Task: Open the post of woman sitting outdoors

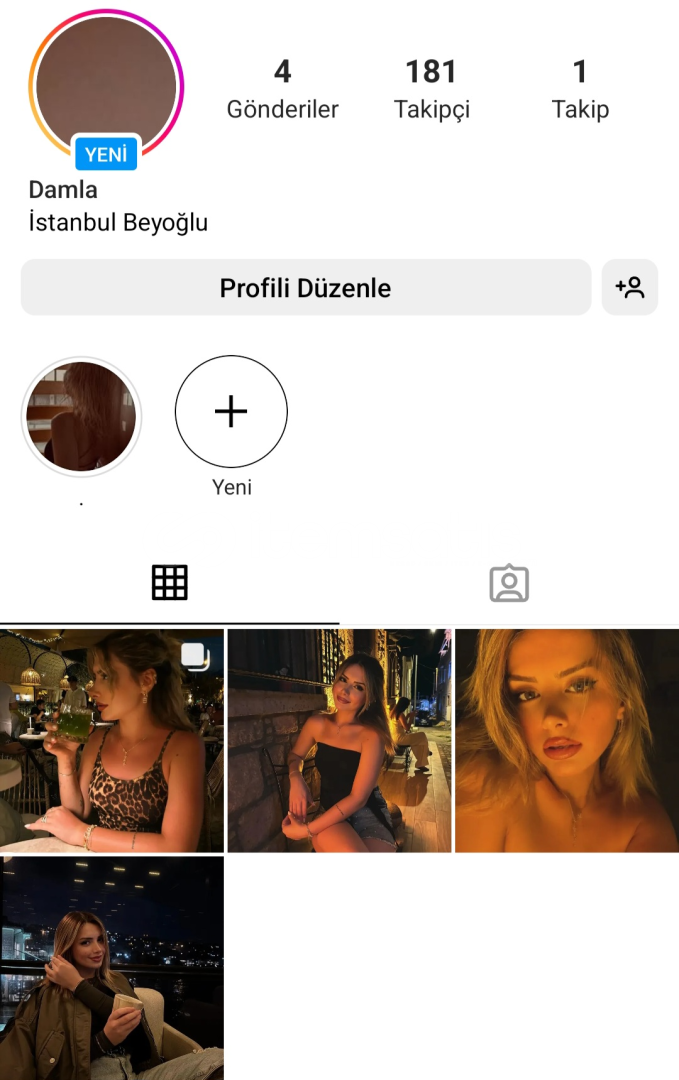Action: [x=339, y=740]
